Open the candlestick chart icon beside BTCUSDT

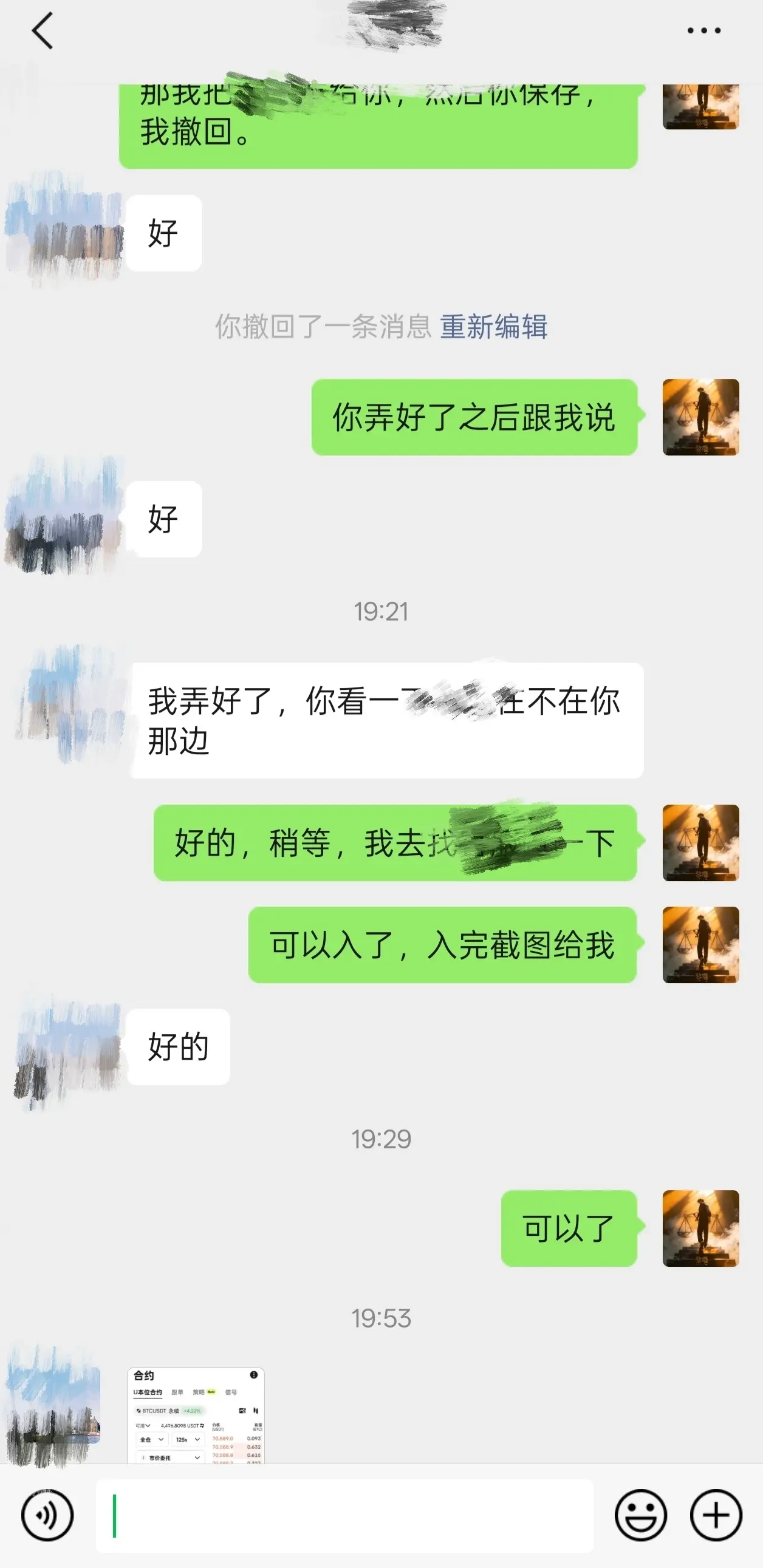tap(242, 1411)
